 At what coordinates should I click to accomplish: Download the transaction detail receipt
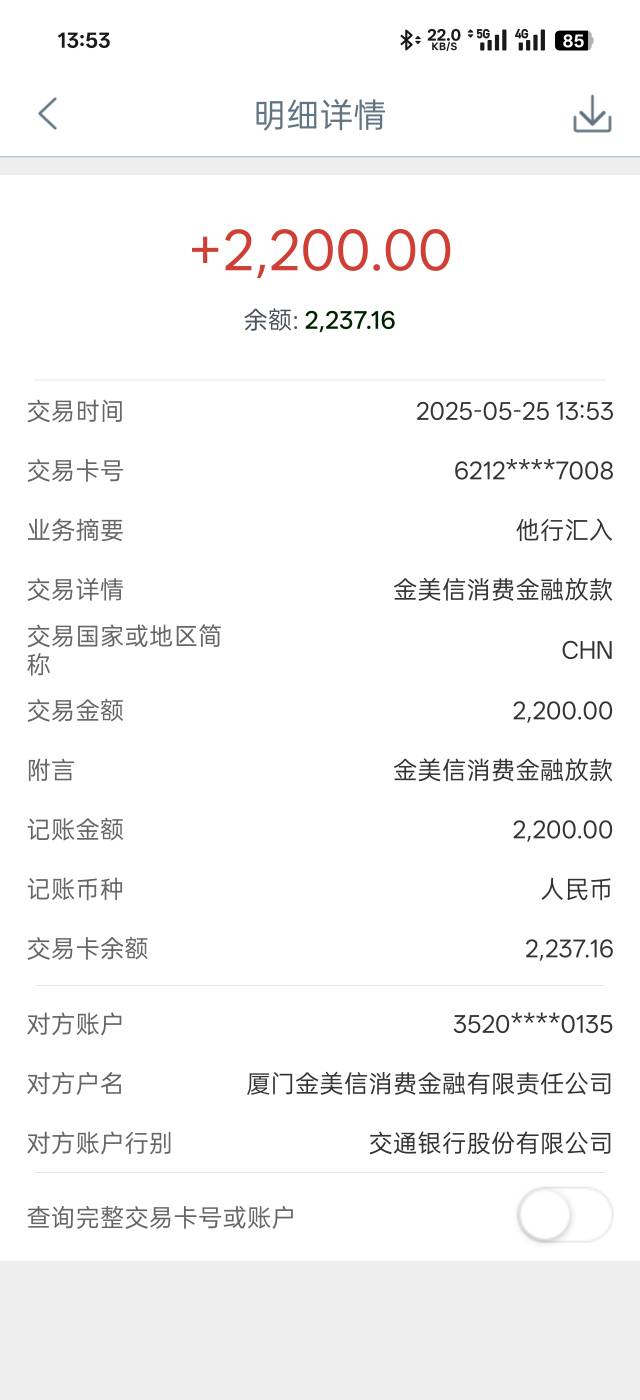point(592,114)
